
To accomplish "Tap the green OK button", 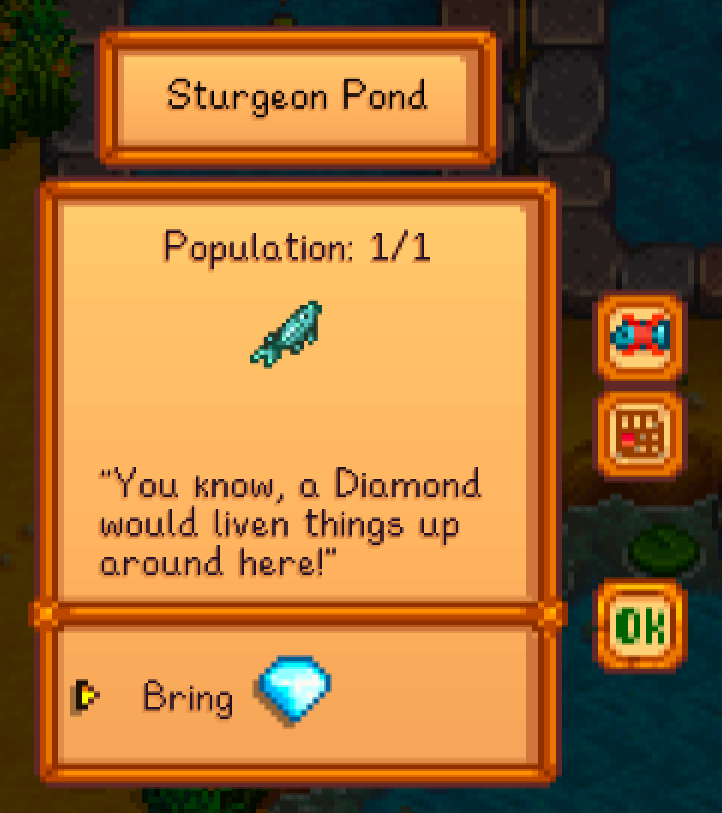I will [640, 625].
